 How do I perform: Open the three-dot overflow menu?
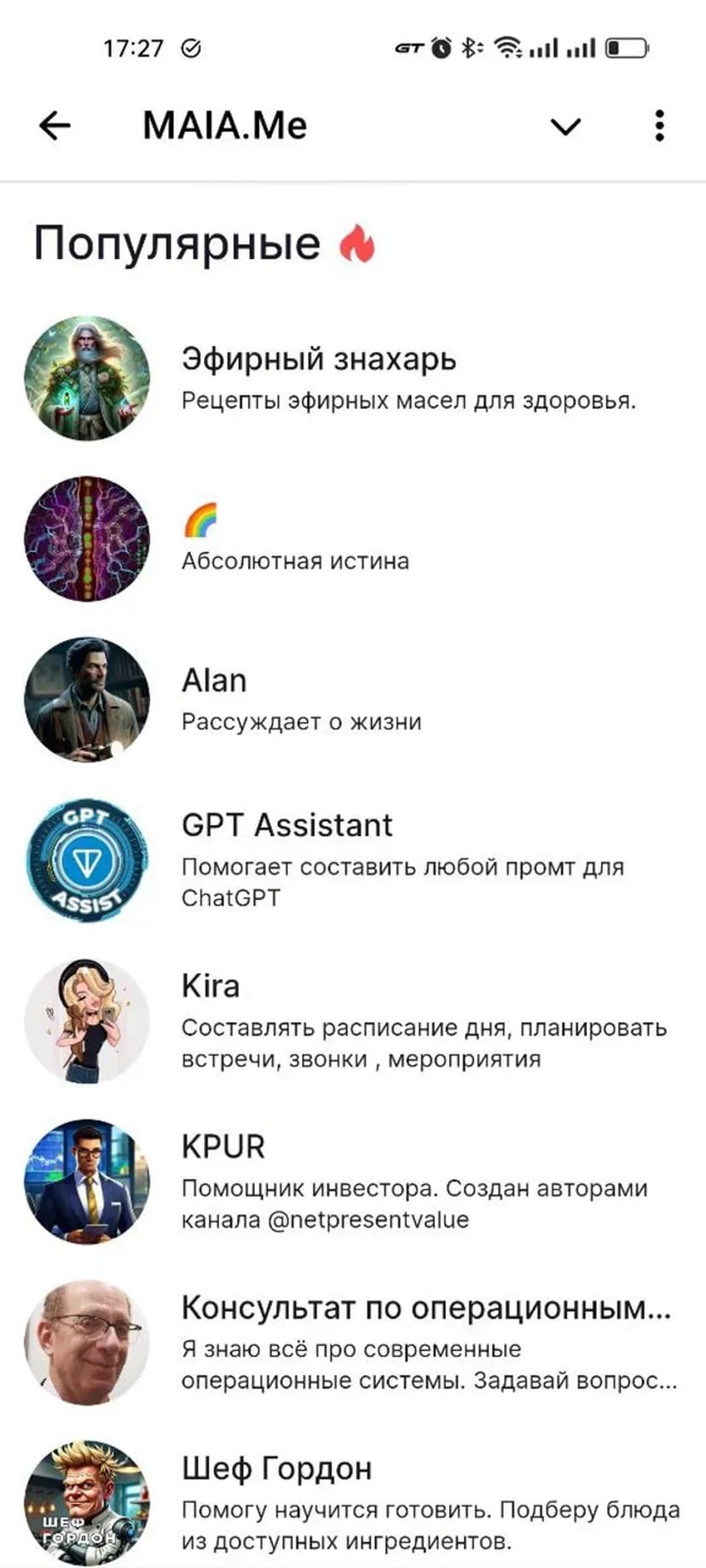tap(659, 126)
